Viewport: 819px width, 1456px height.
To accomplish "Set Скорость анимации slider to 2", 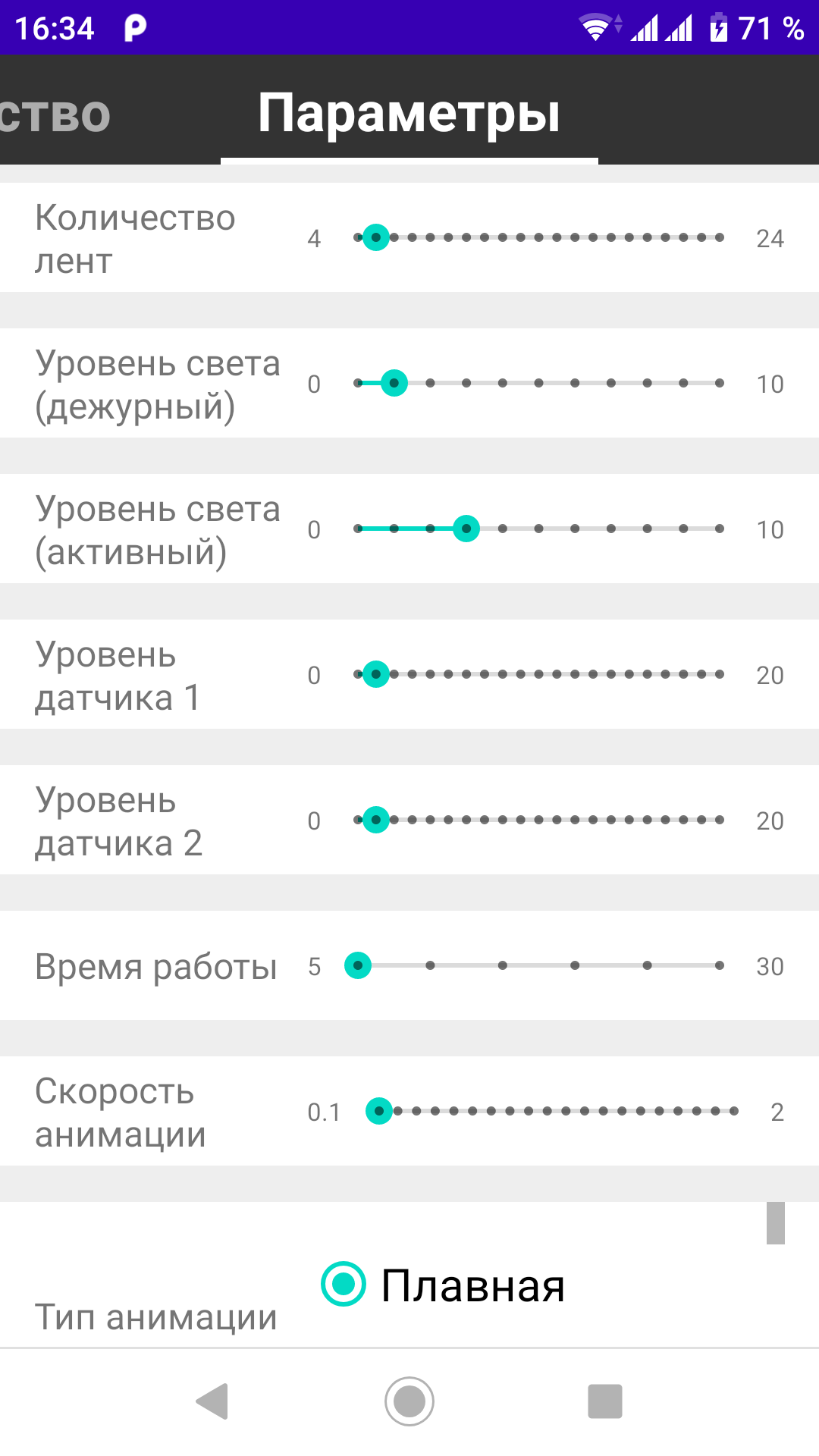I will pos(734,1111).
